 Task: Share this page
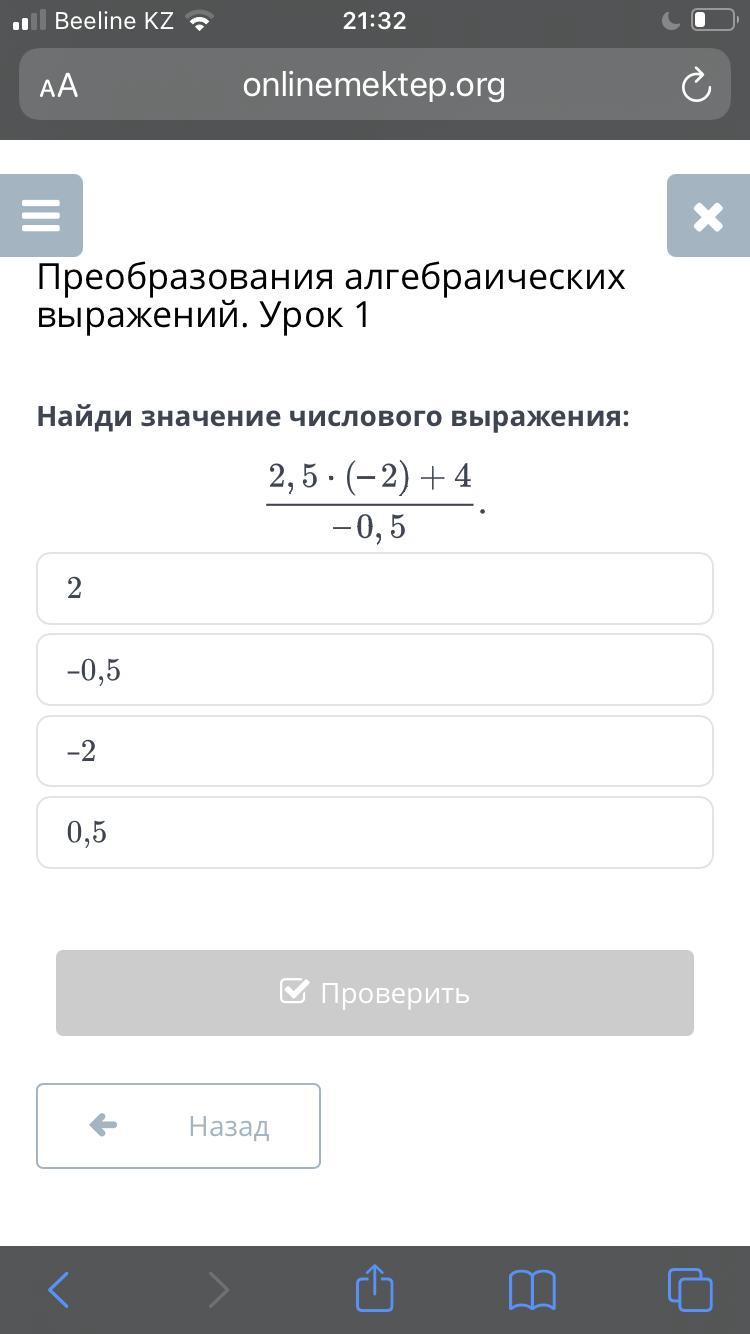[375, 1288]
